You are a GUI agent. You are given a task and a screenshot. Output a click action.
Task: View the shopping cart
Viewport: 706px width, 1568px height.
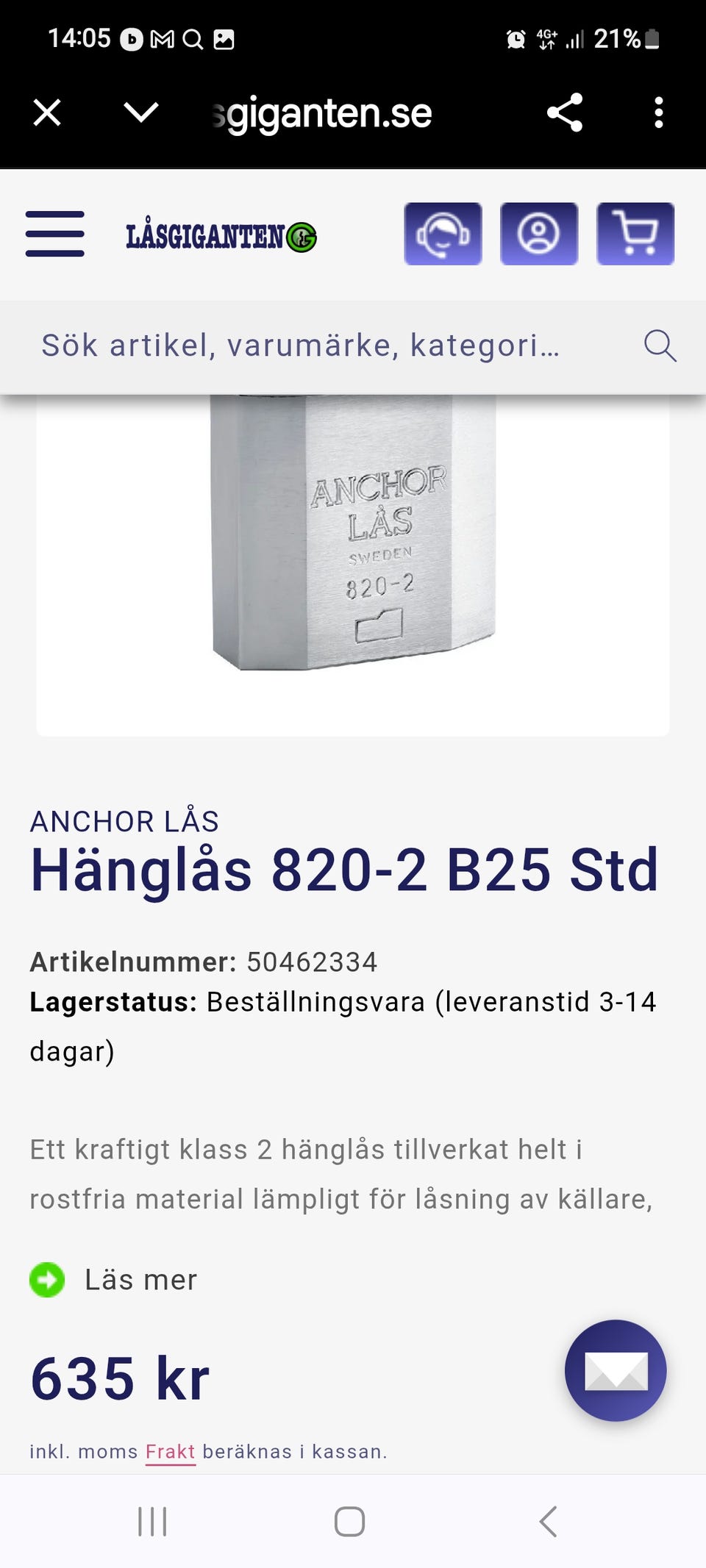point(635,234)
